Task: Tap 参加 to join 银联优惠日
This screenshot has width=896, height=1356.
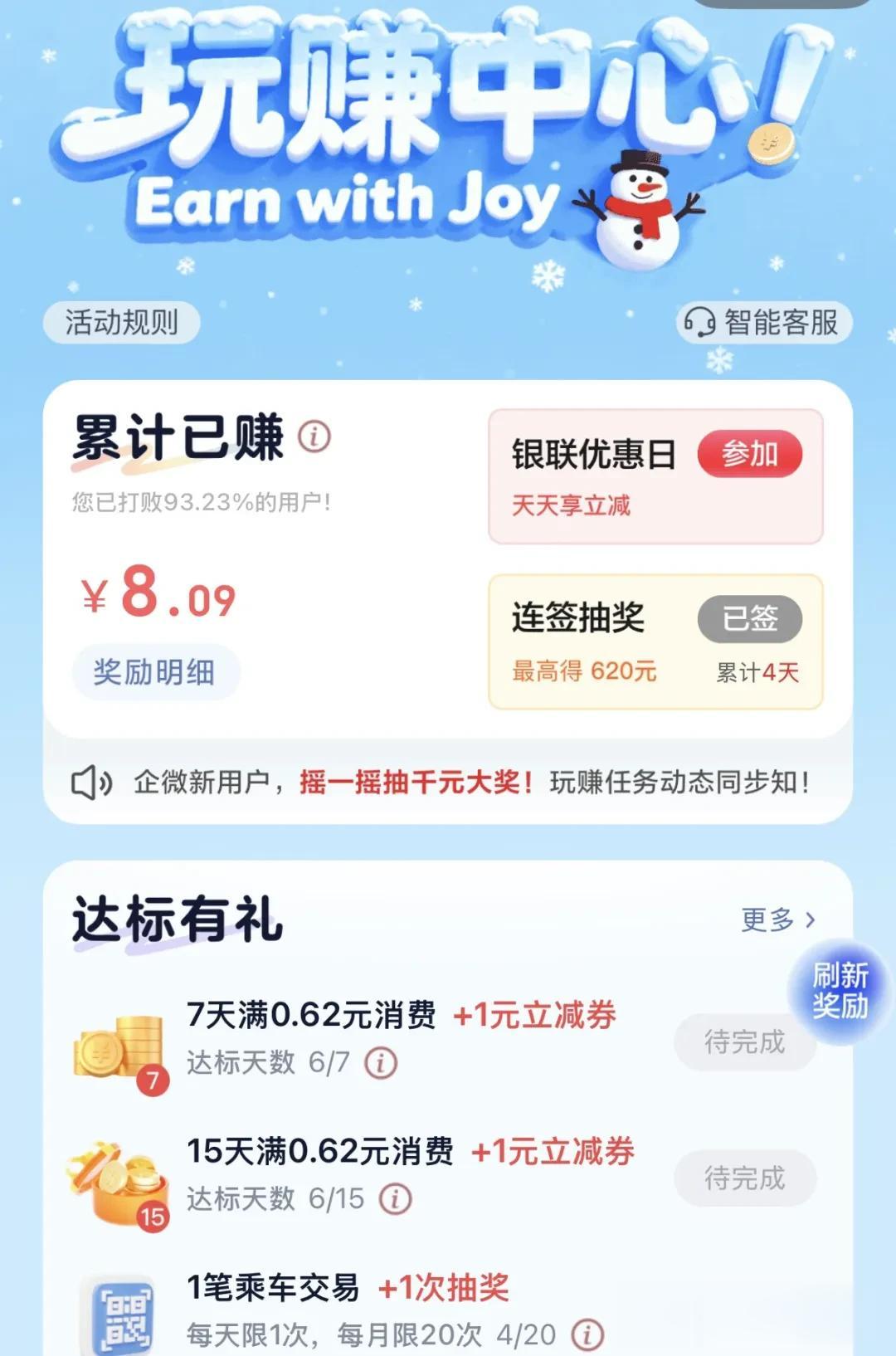Action: tap(750, 454)
